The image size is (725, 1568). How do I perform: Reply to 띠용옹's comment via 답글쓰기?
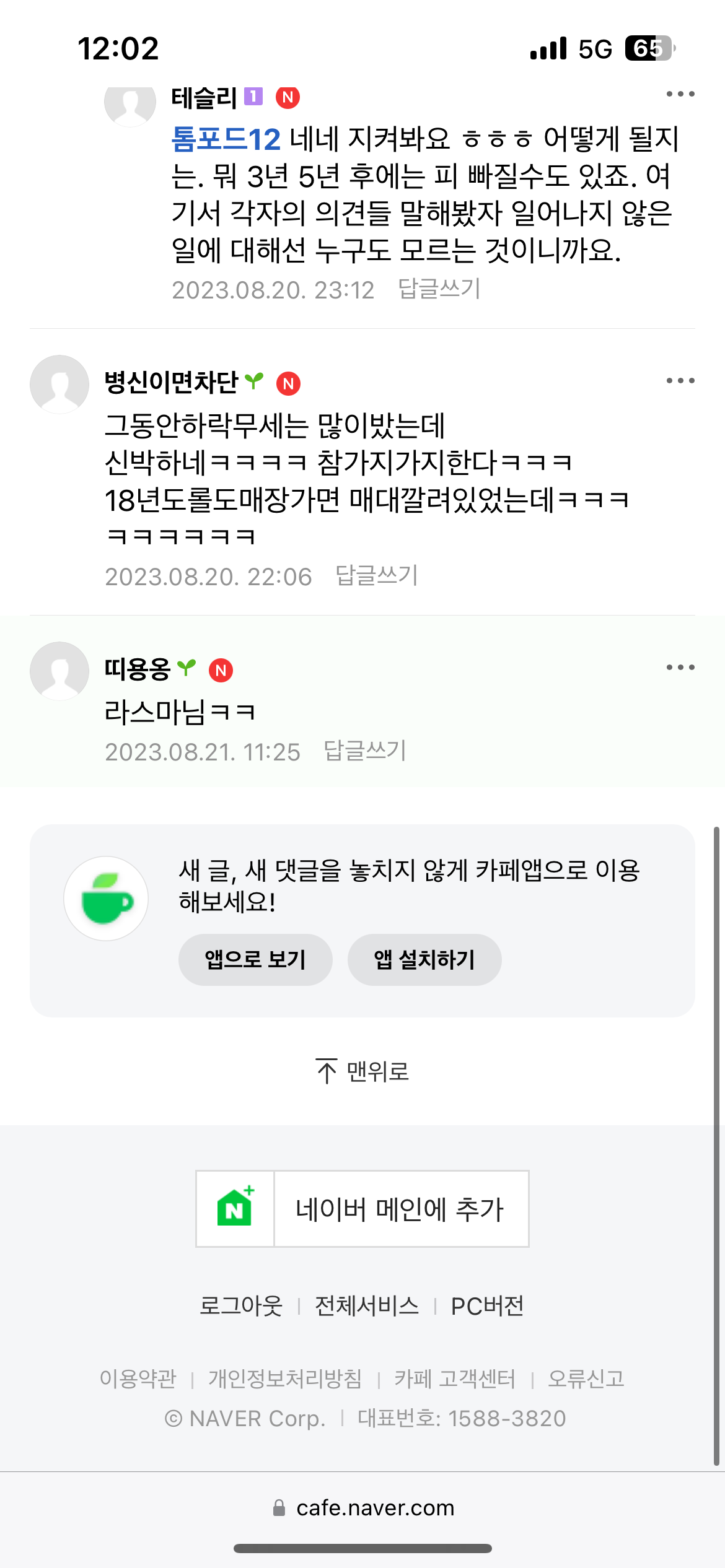(364, 751)
